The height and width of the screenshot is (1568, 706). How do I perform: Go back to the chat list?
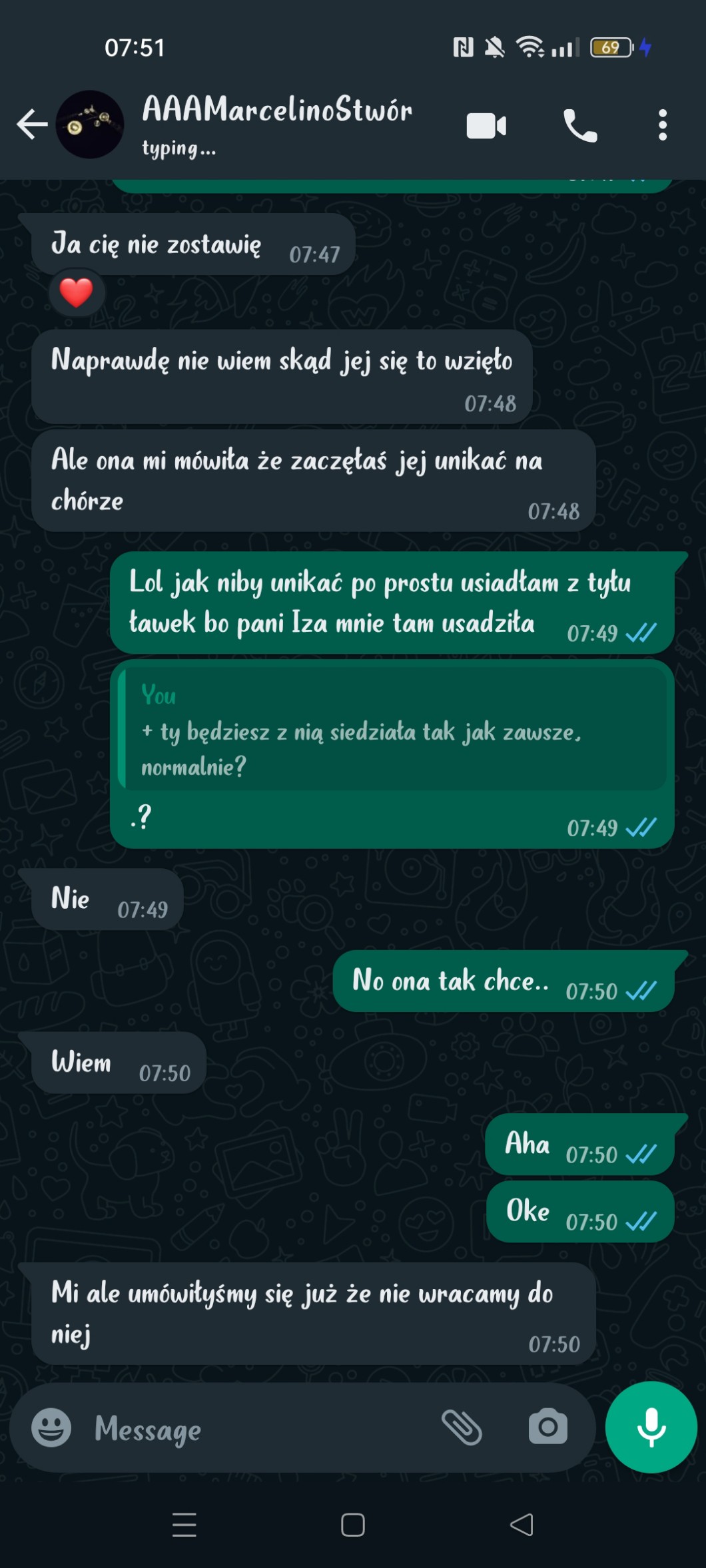click(32, 125)
